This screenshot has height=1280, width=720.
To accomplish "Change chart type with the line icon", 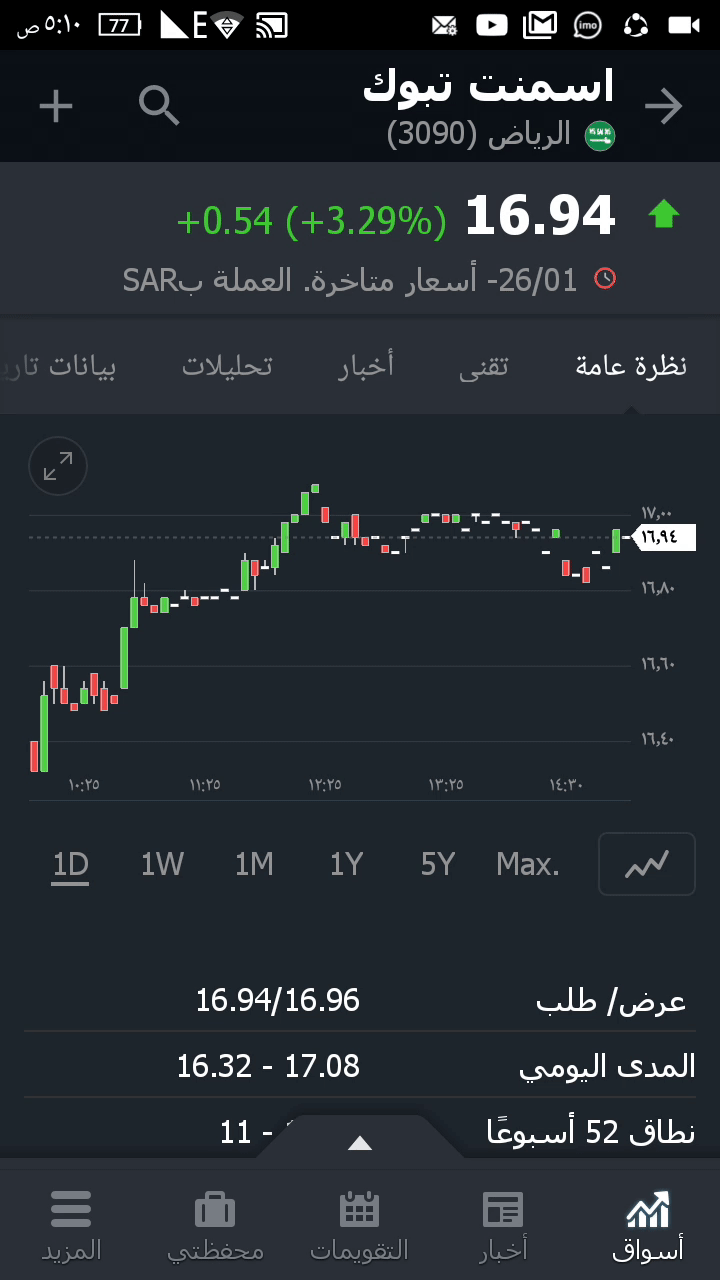I will (x=646, y=864).
